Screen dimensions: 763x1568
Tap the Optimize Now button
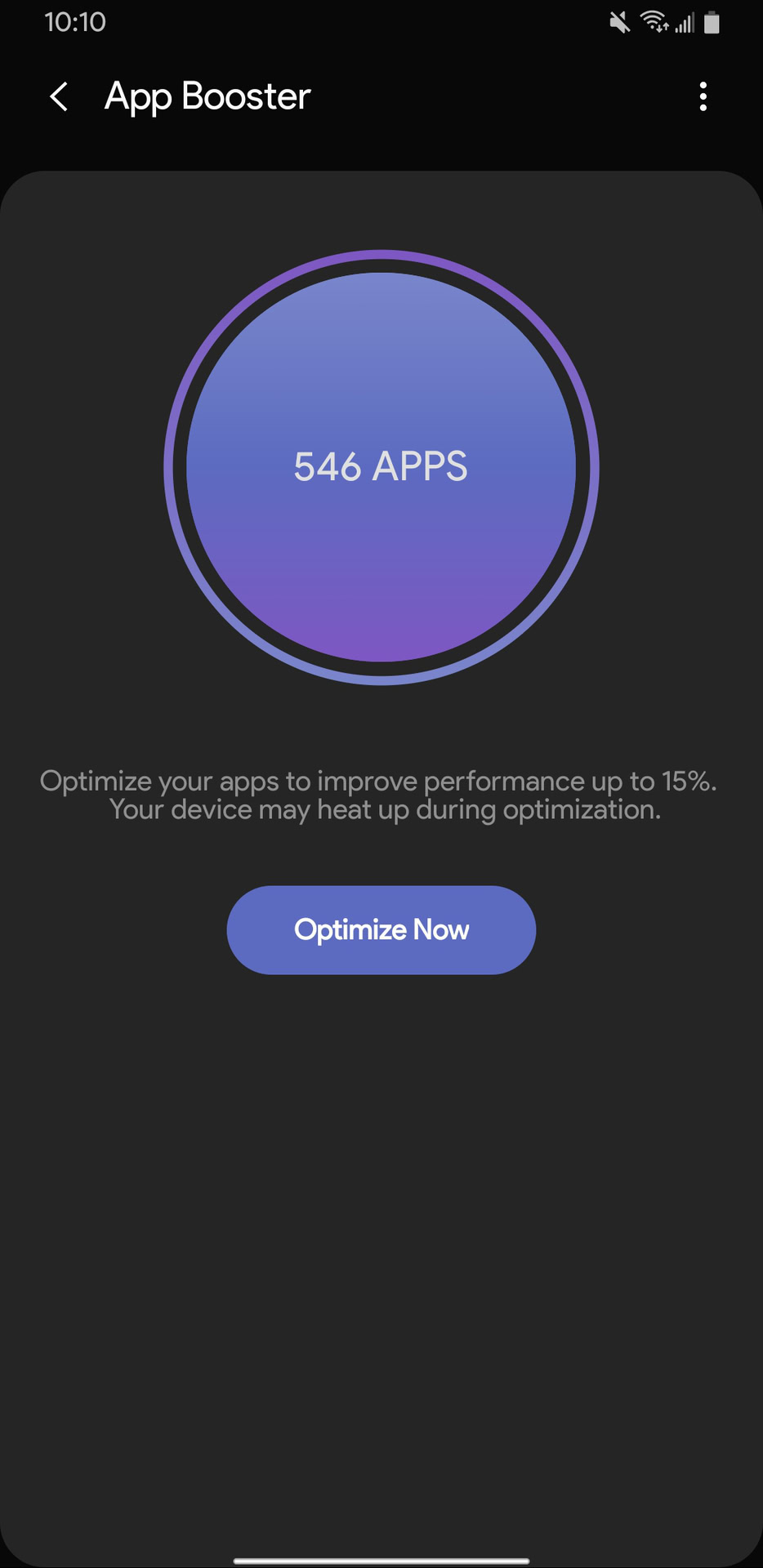click(x=381, y=929)
